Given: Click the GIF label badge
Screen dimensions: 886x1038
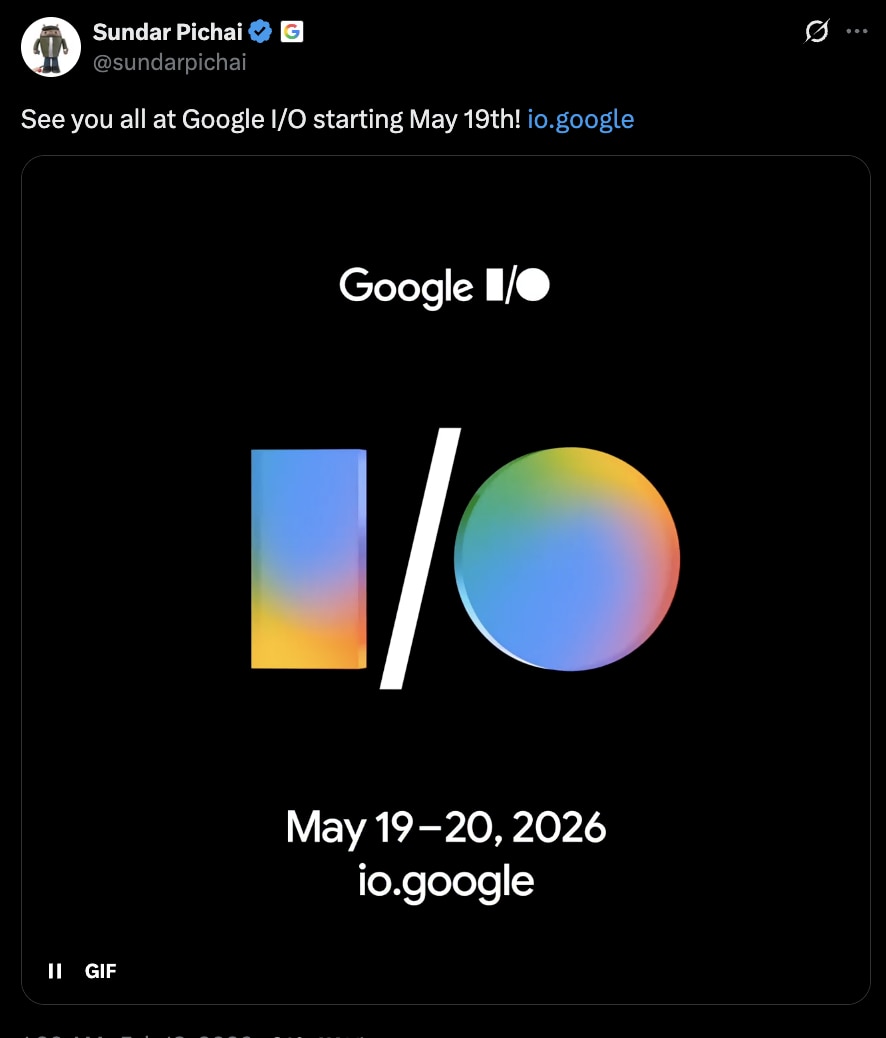Looking at the screenshot, I should [100, 970].
